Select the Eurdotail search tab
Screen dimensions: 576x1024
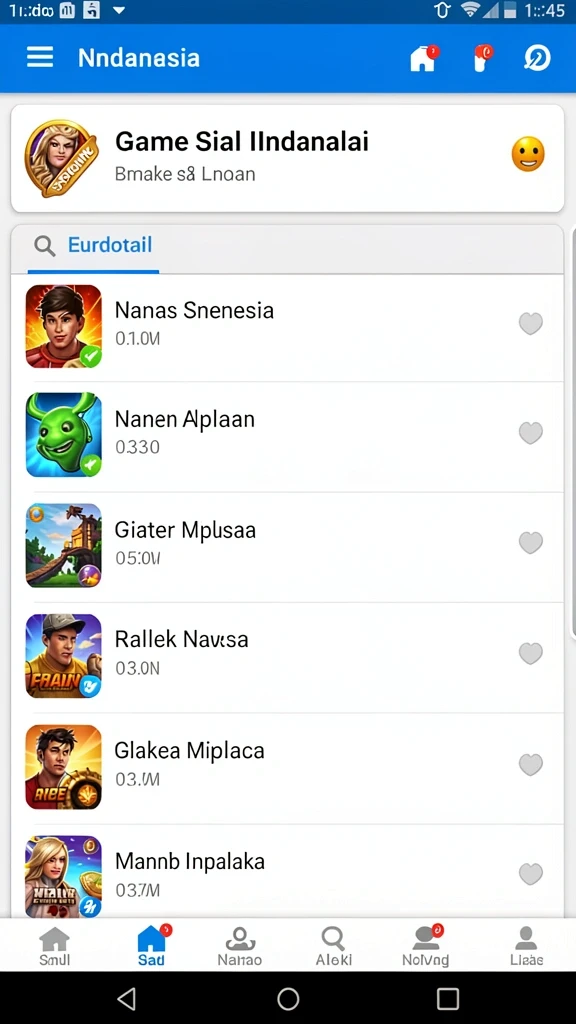pyautogui.click(x=93, y=246)
